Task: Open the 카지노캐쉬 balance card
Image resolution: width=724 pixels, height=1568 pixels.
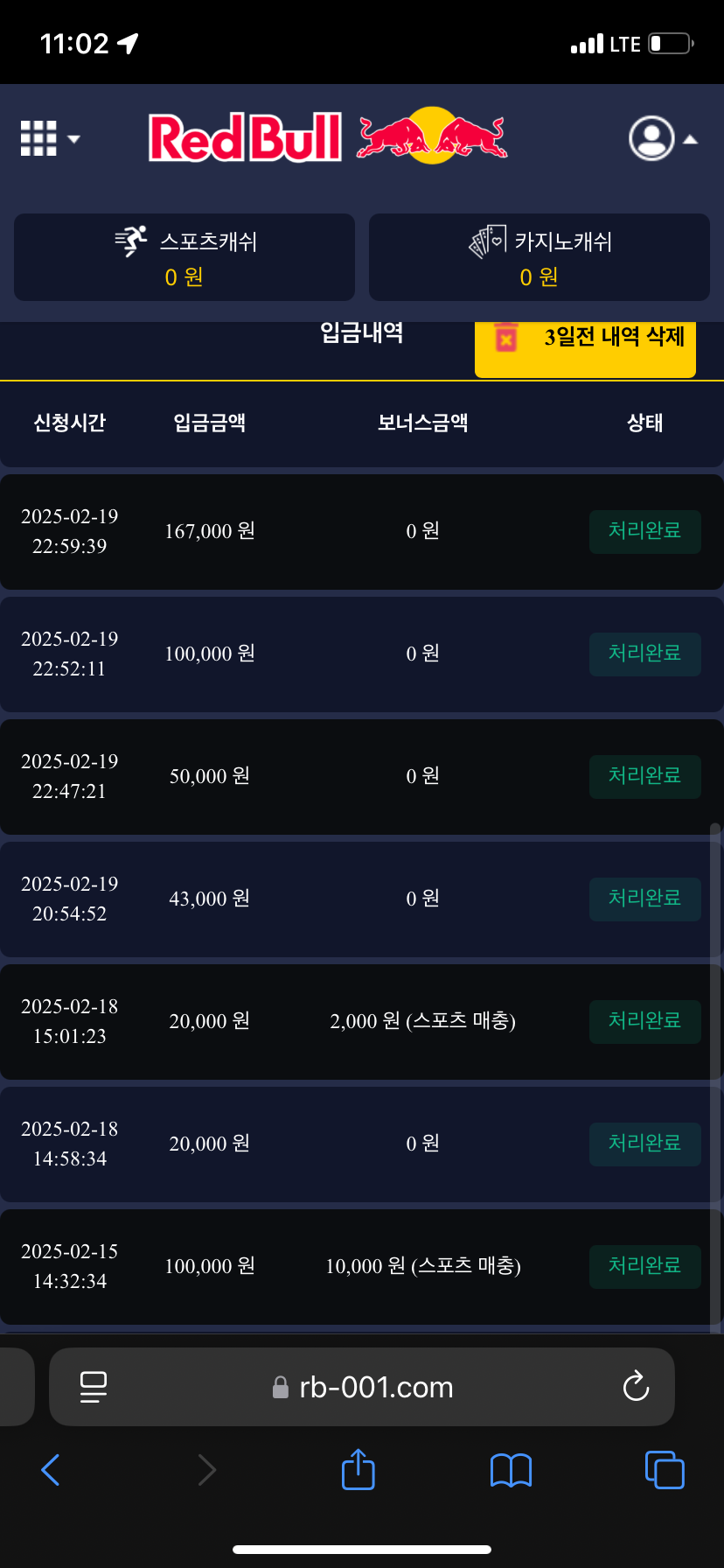Action: (x=539, y=257)
